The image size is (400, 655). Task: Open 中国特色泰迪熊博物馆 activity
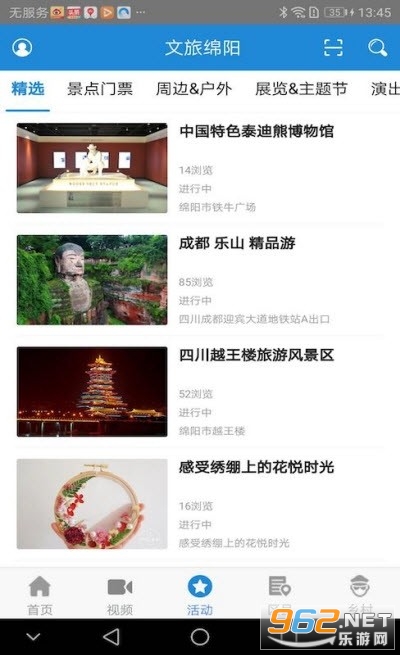pyautogui.click(x=200, y=168)
